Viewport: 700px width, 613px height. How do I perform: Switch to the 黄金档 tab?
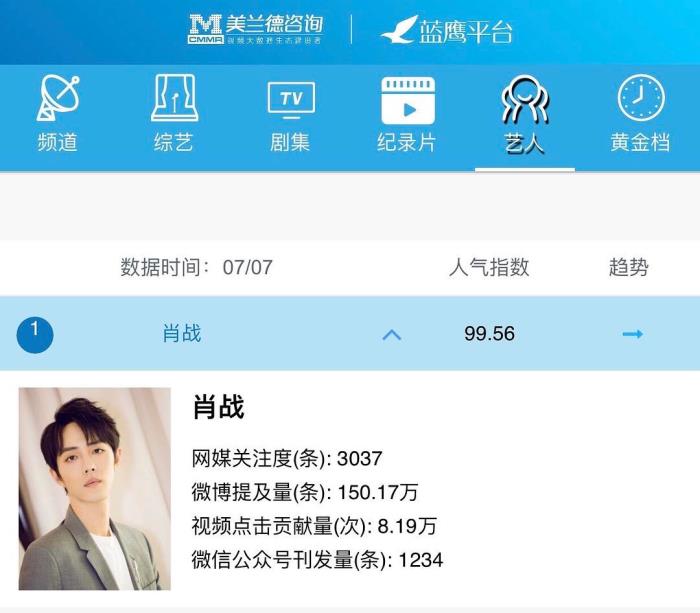tap(640, 116)
